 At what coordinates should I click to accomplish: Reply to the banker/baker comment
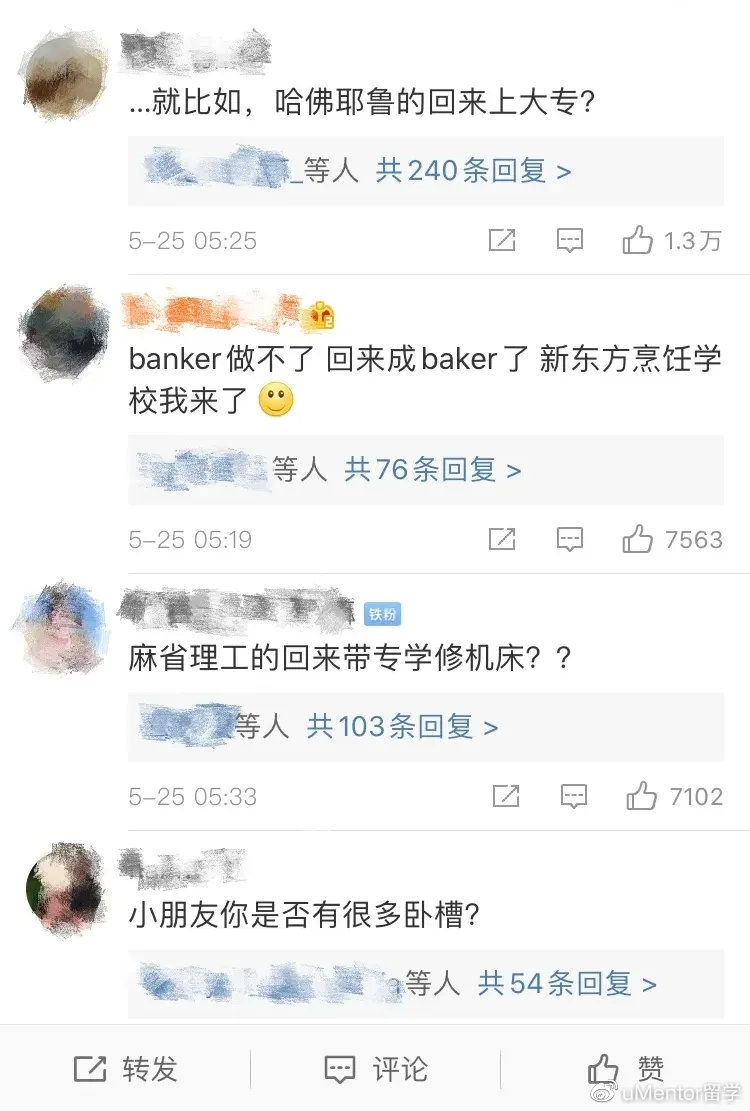[x=570, y=540]
